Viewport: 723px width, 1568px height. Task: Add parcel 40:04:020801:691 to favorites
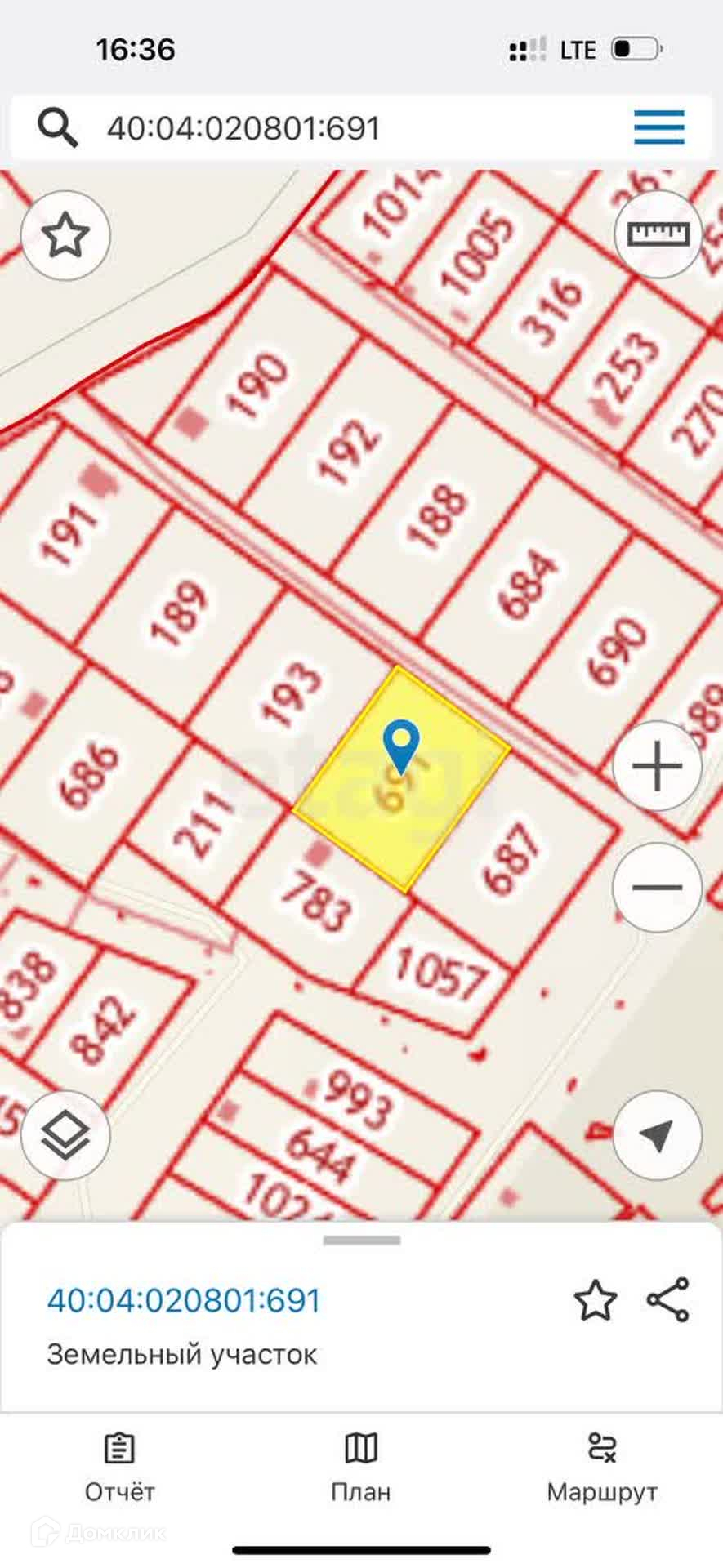[595, 1301]
